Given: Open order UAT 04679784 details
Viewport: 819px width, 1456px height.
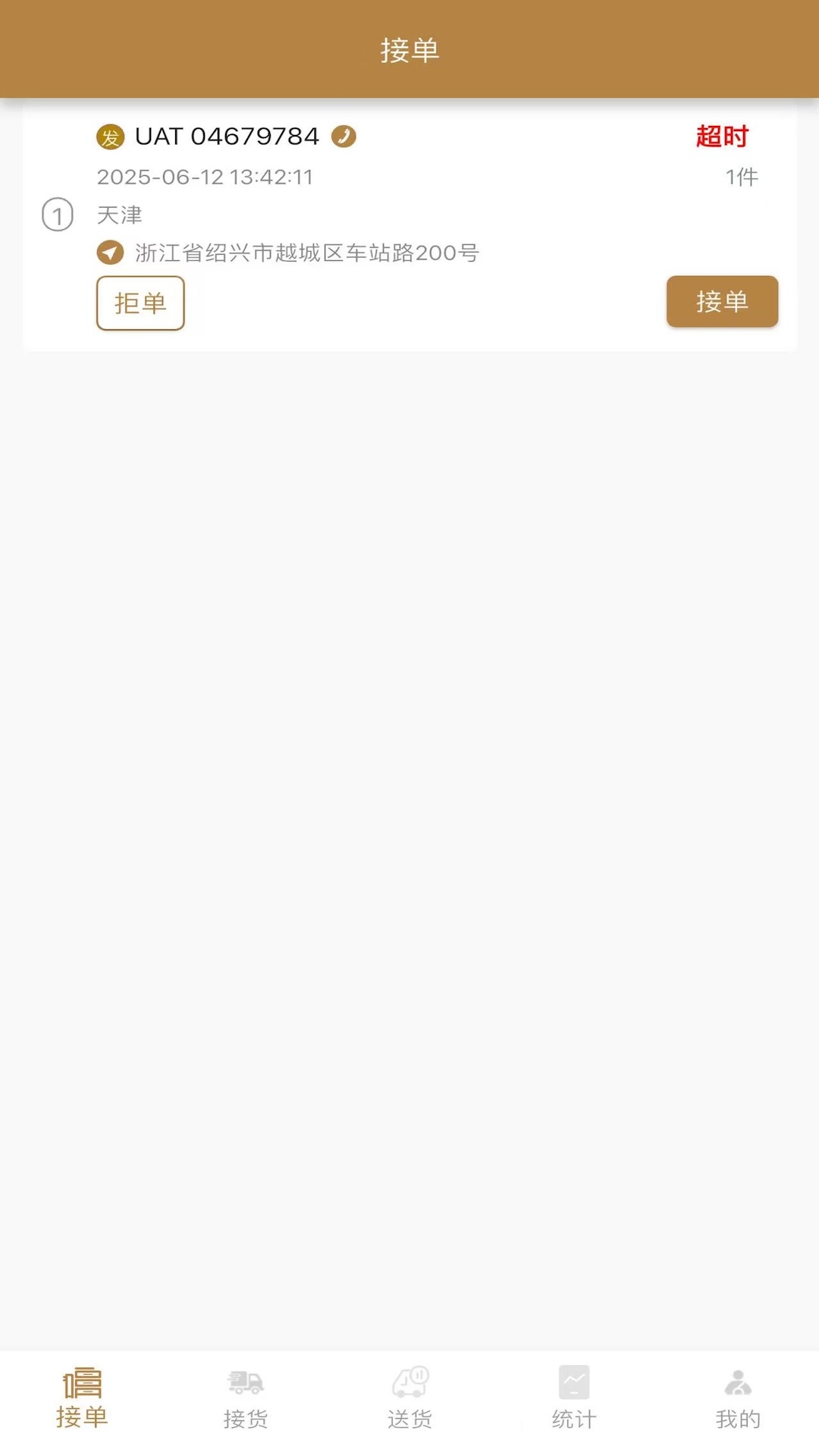Looking at the screenshot, I should pos(227,136).
